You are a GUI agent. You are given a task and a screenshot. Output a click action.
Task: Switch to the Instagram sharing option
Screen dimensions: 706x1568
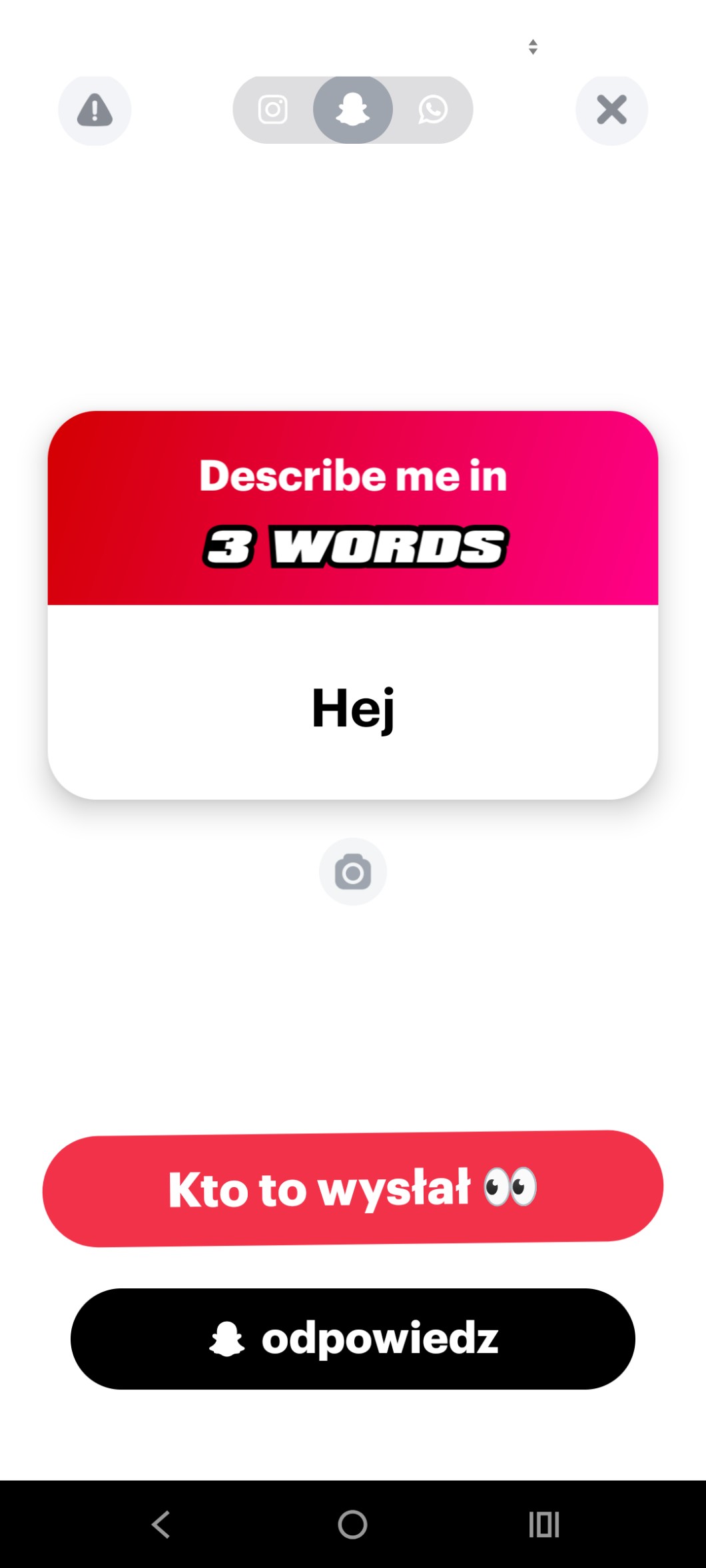273,110
